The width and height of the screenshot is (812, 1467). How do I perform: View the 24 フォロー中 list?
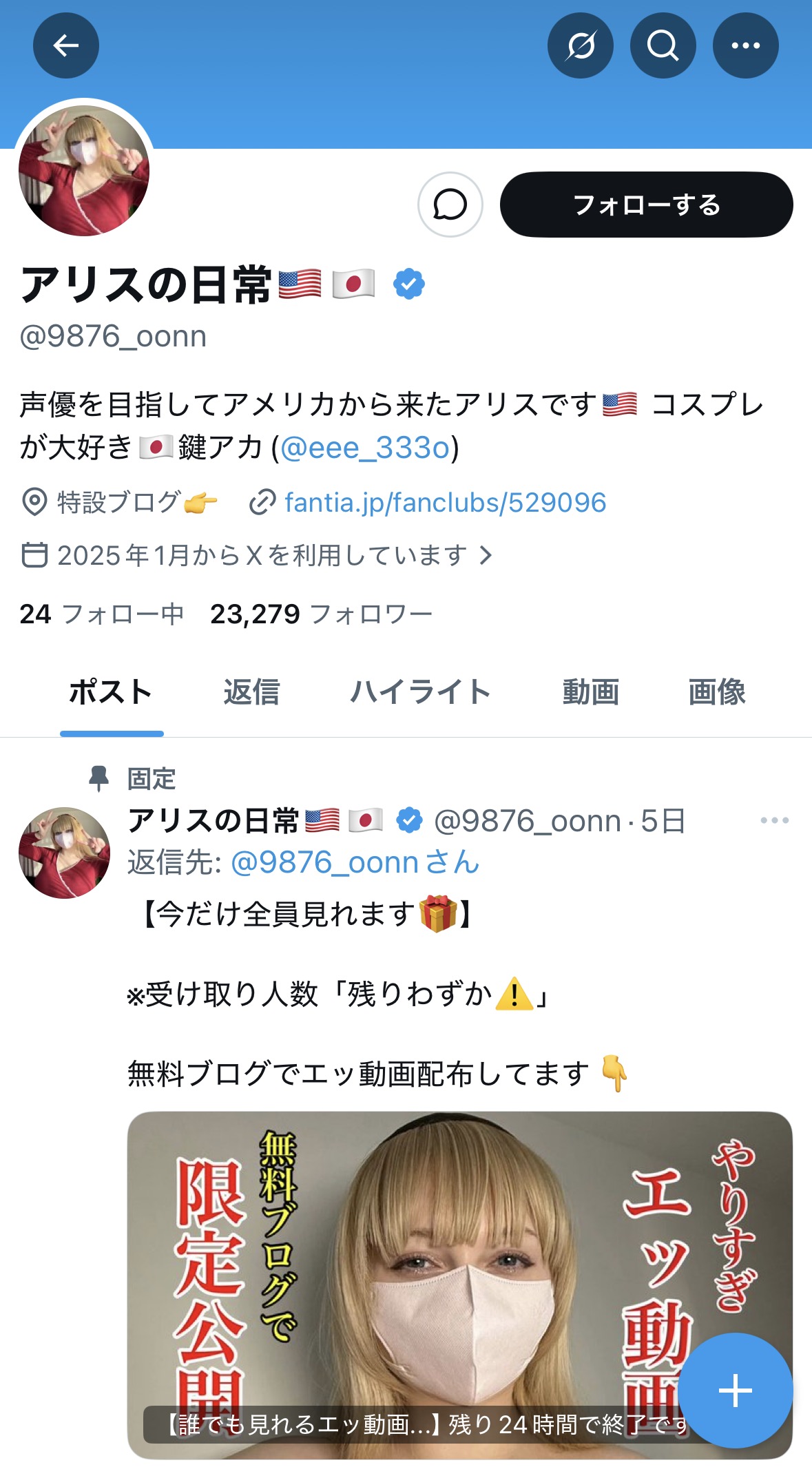[x=102, y=614]
